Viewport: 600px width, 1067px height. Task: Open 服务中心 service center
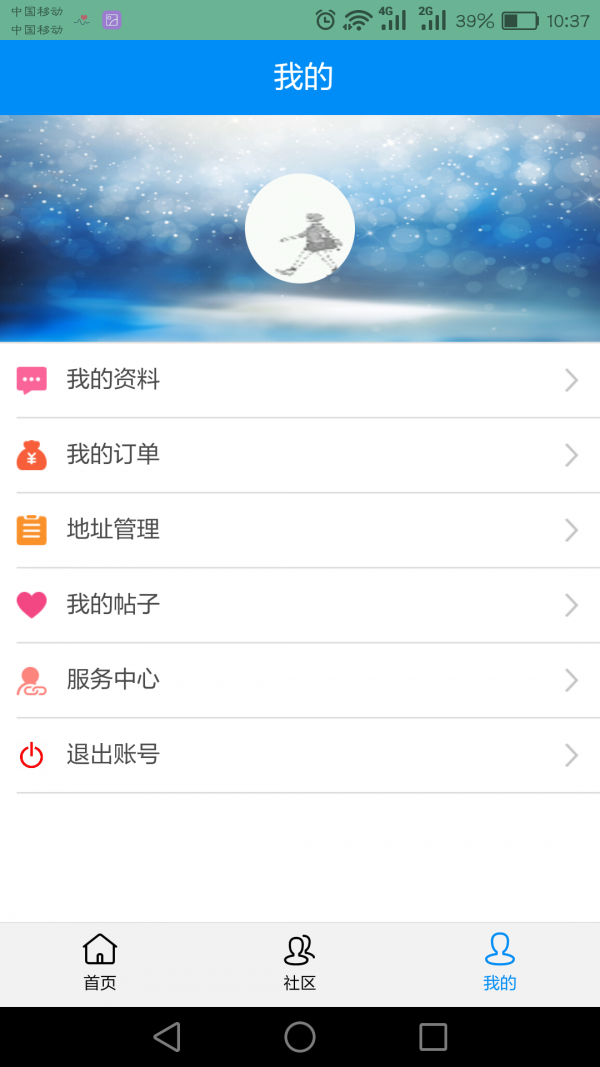point(300,680)
